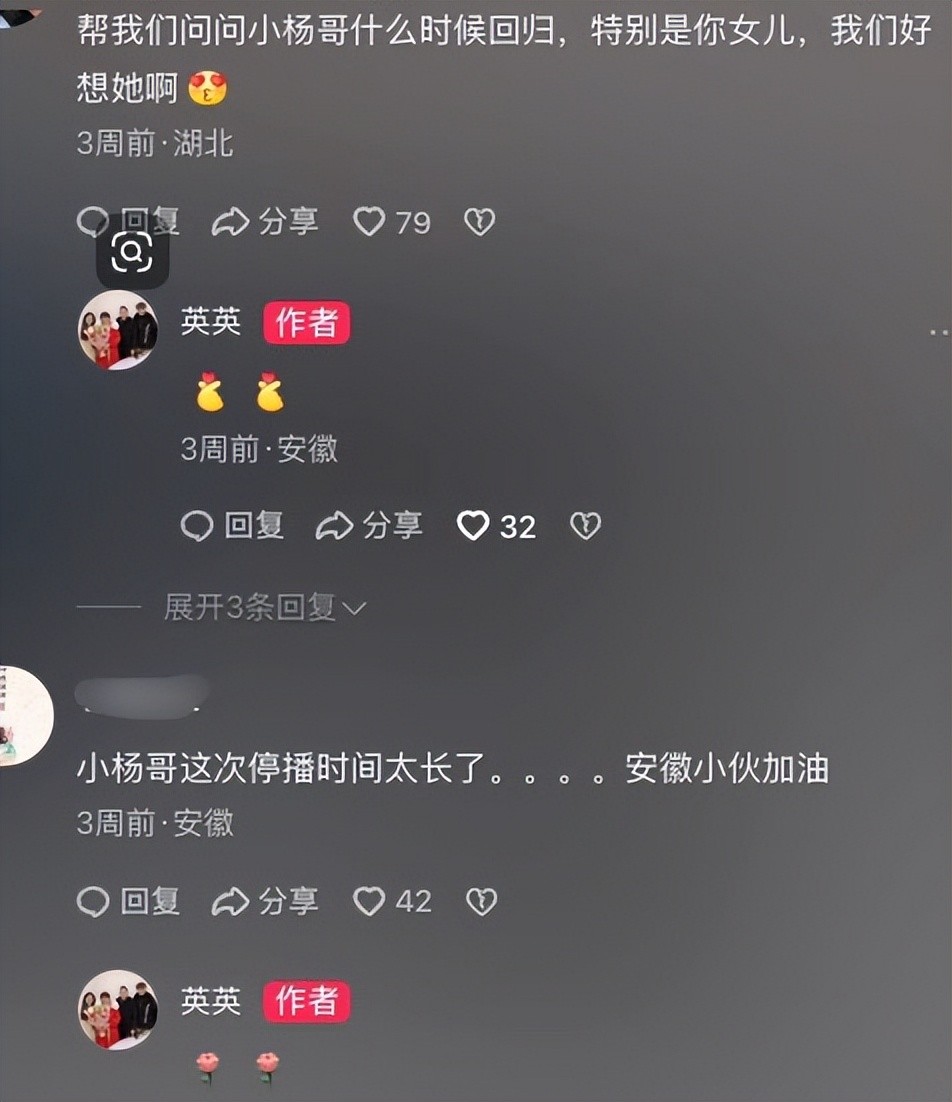Like the comment with 42 likes
The height and width of the screenshot is (1102, 952).
coord(370,902)
